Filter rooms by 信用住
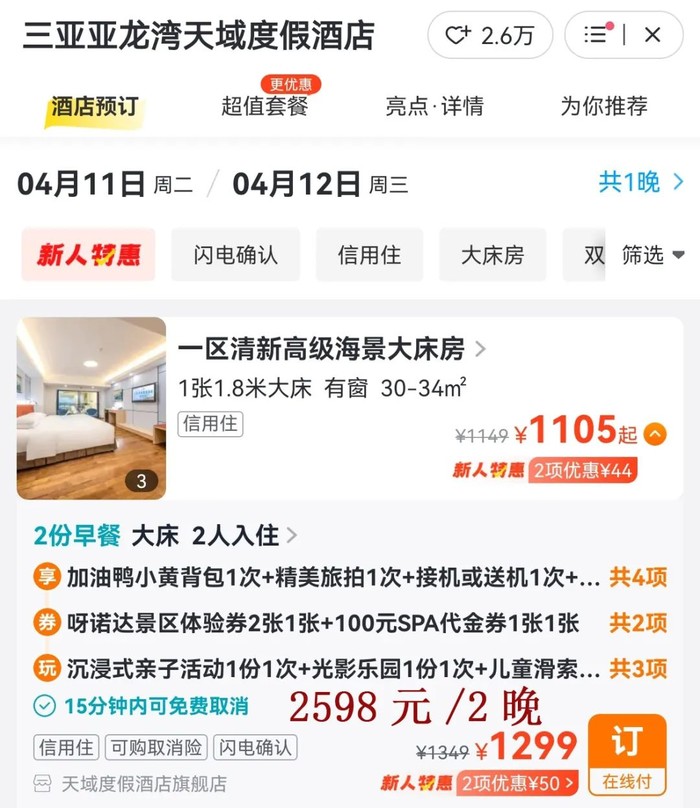This screenshot has width=700, height=808. pos(369,255)
